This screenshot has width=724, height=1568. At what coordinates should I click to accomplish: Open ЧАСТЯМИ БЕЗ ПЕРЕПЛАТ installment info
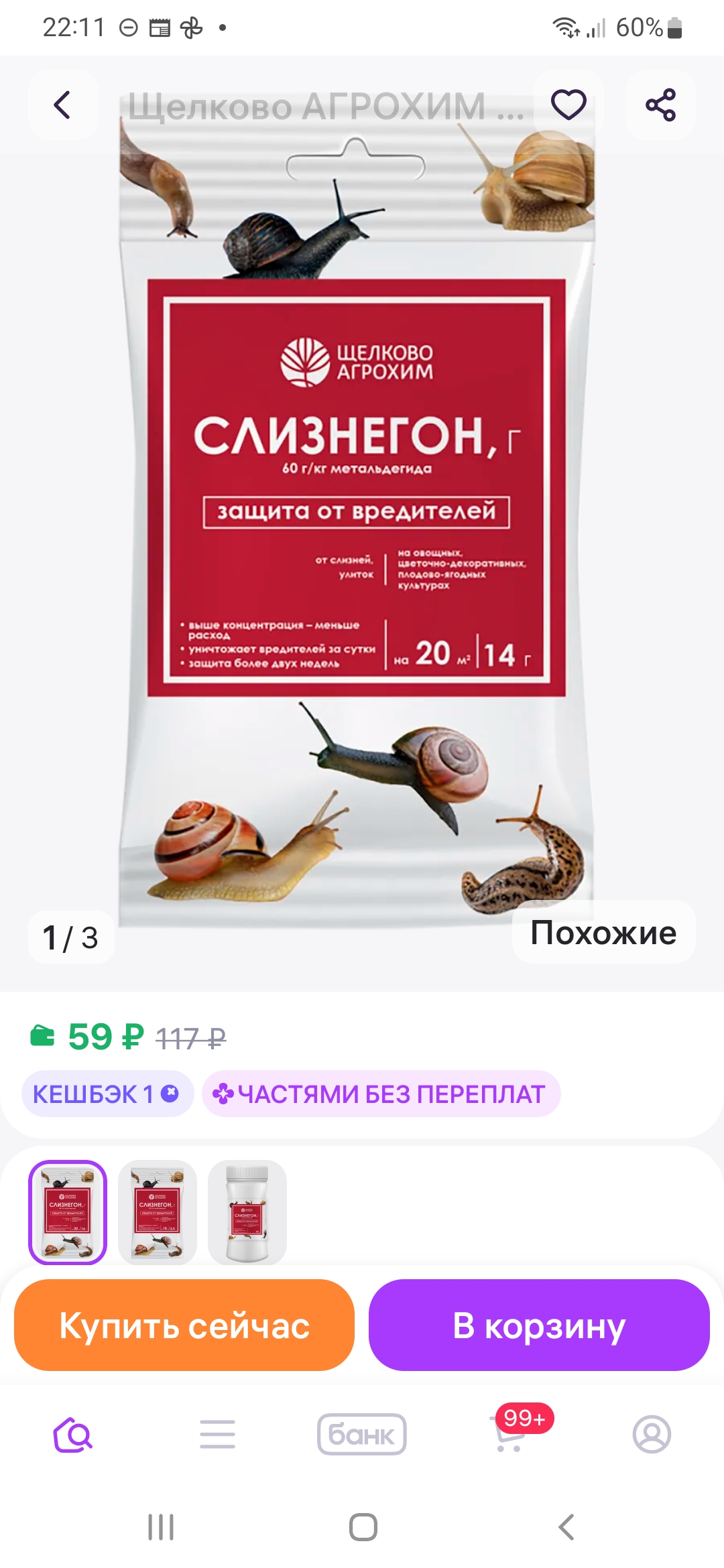[381, 1094]
